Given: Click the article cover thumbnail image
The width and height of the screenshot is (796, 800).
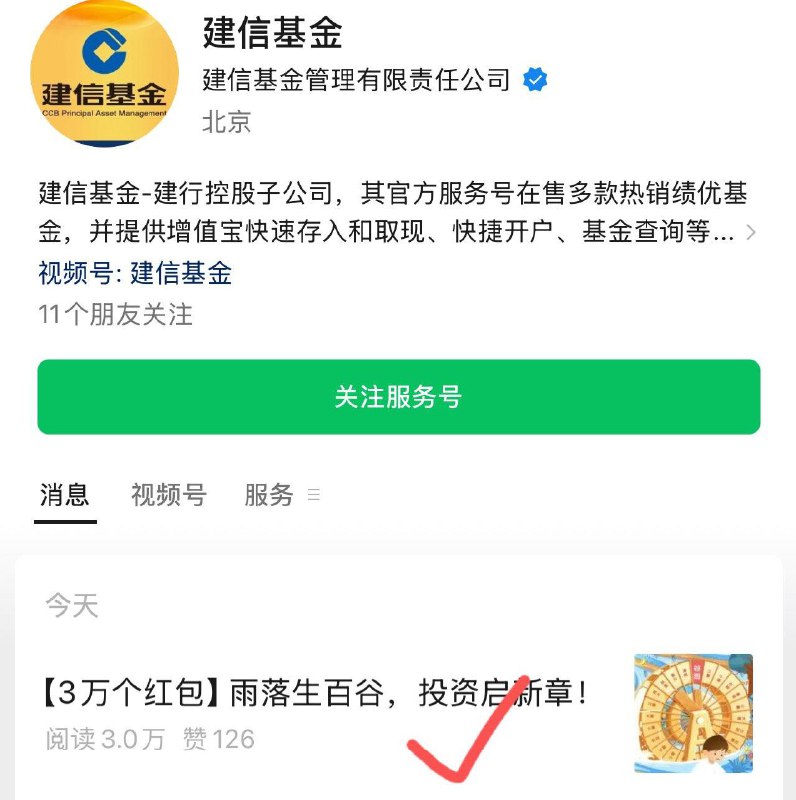Looking at the screenshot, I should [x=693, y=713].
